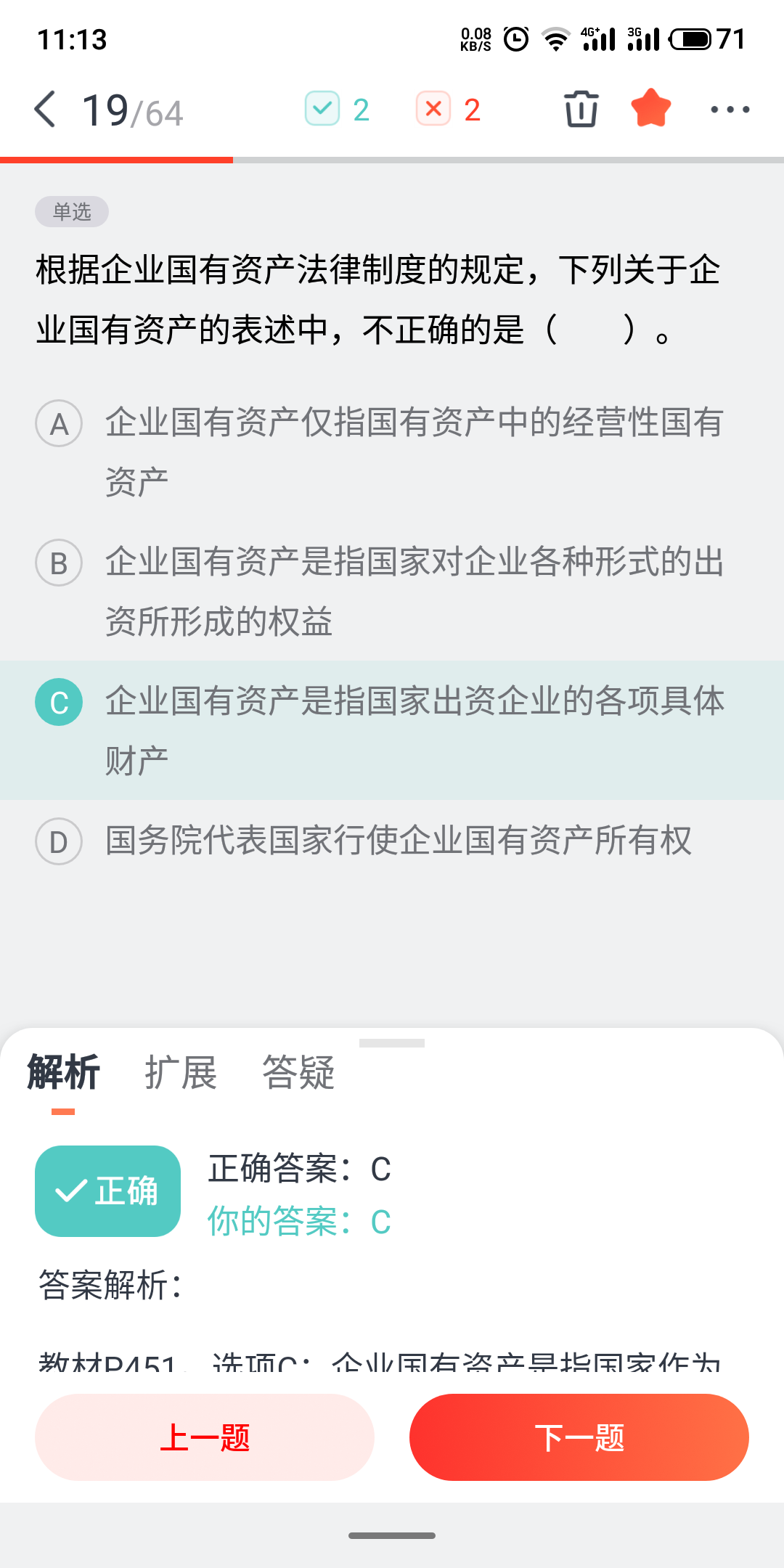Viewport: 784px width, 1568px height.
Task: Open the question index at 19/64
Action: click(133, 111)
